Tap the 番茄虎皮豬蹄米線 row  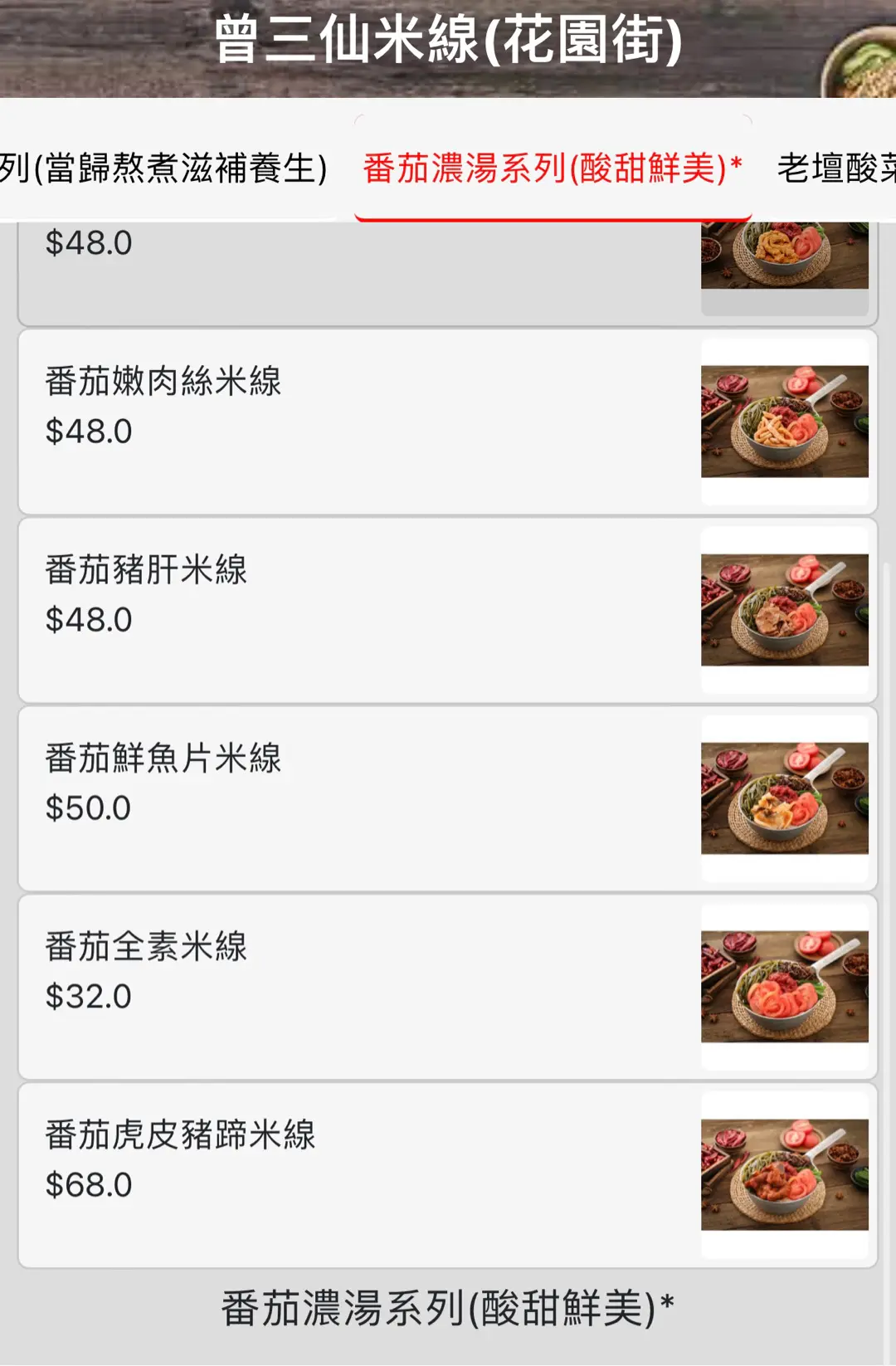point(448,1175)
